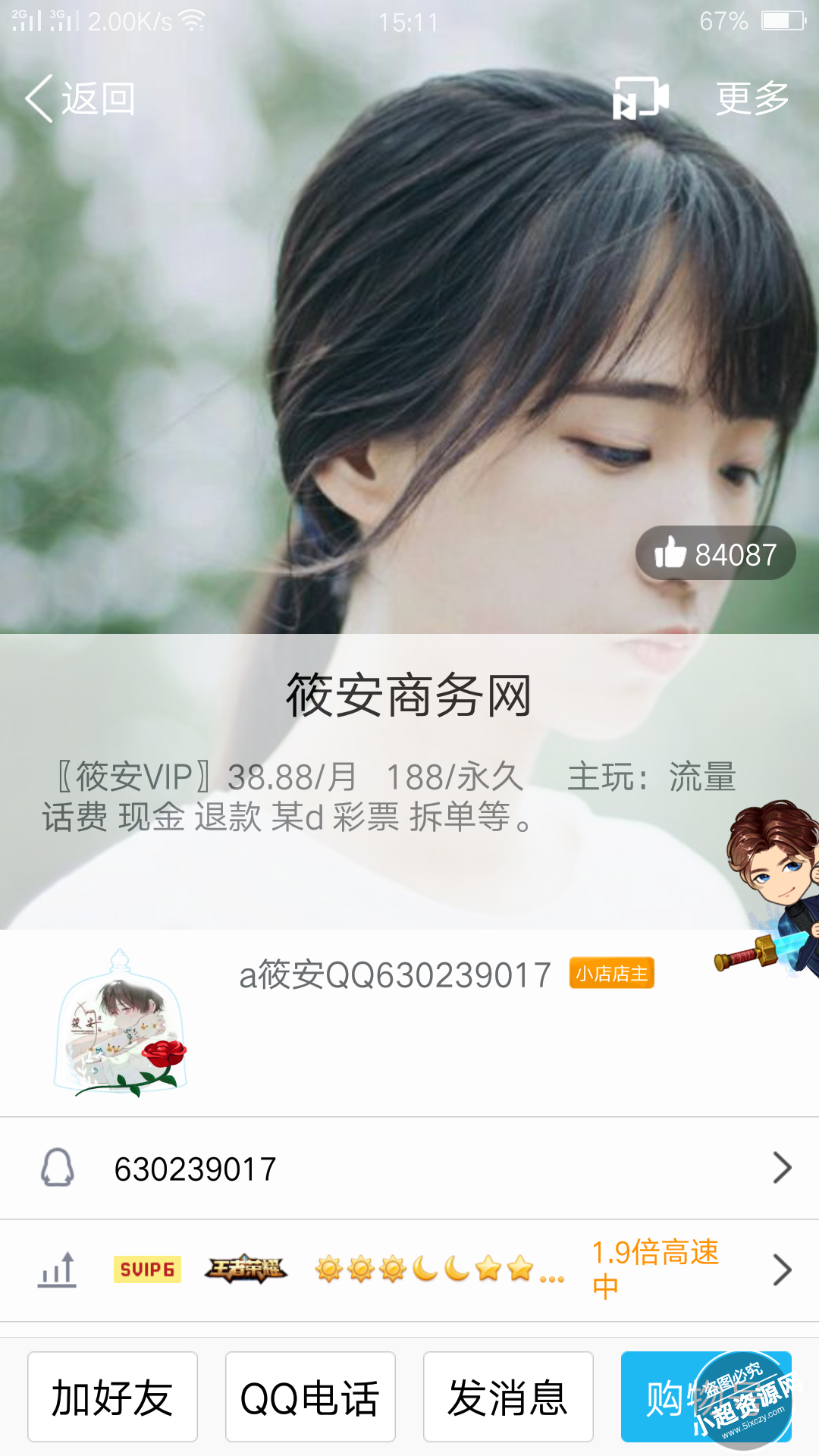Tap the 加好友 button

[x=112, y=1397]
